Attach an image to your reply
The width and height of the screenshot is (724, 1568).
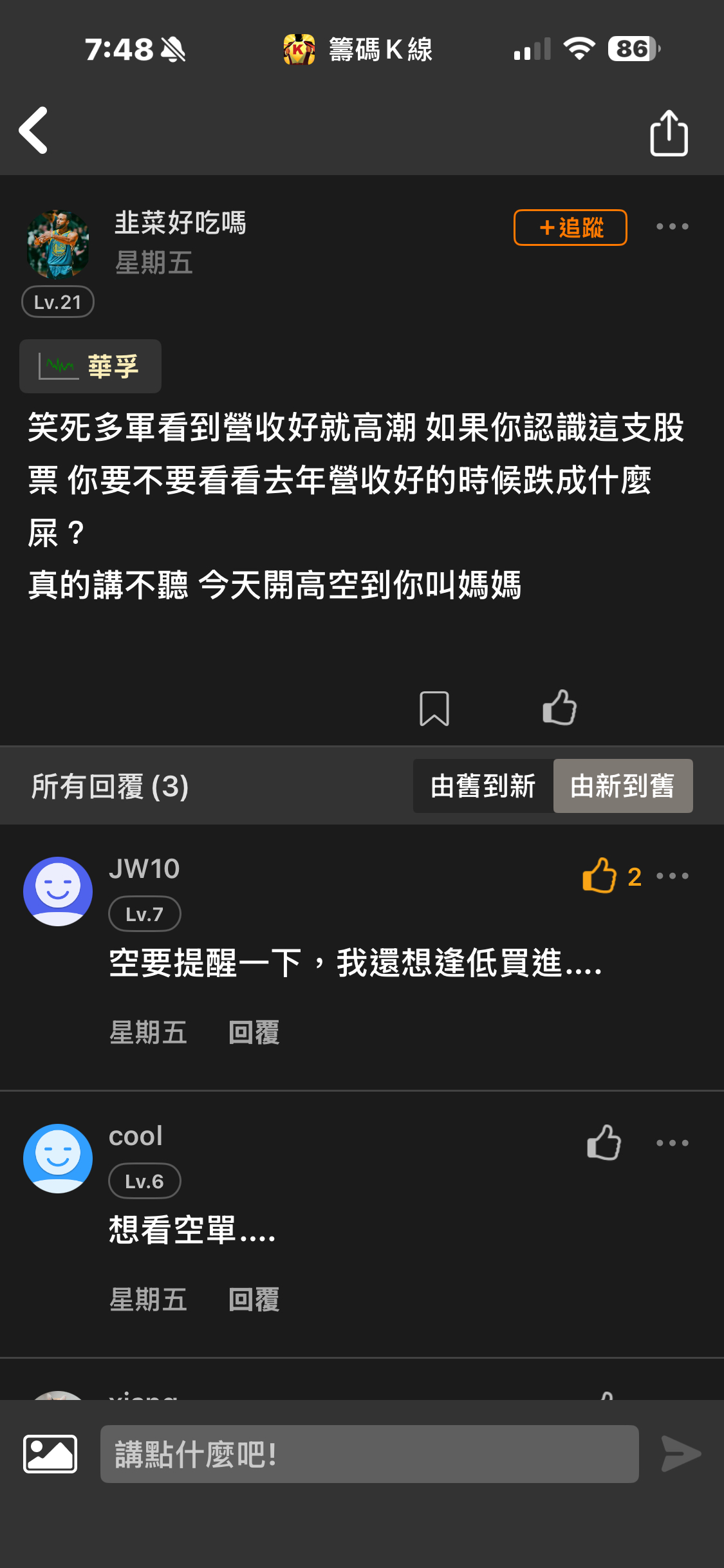(x=50, y=1453)
